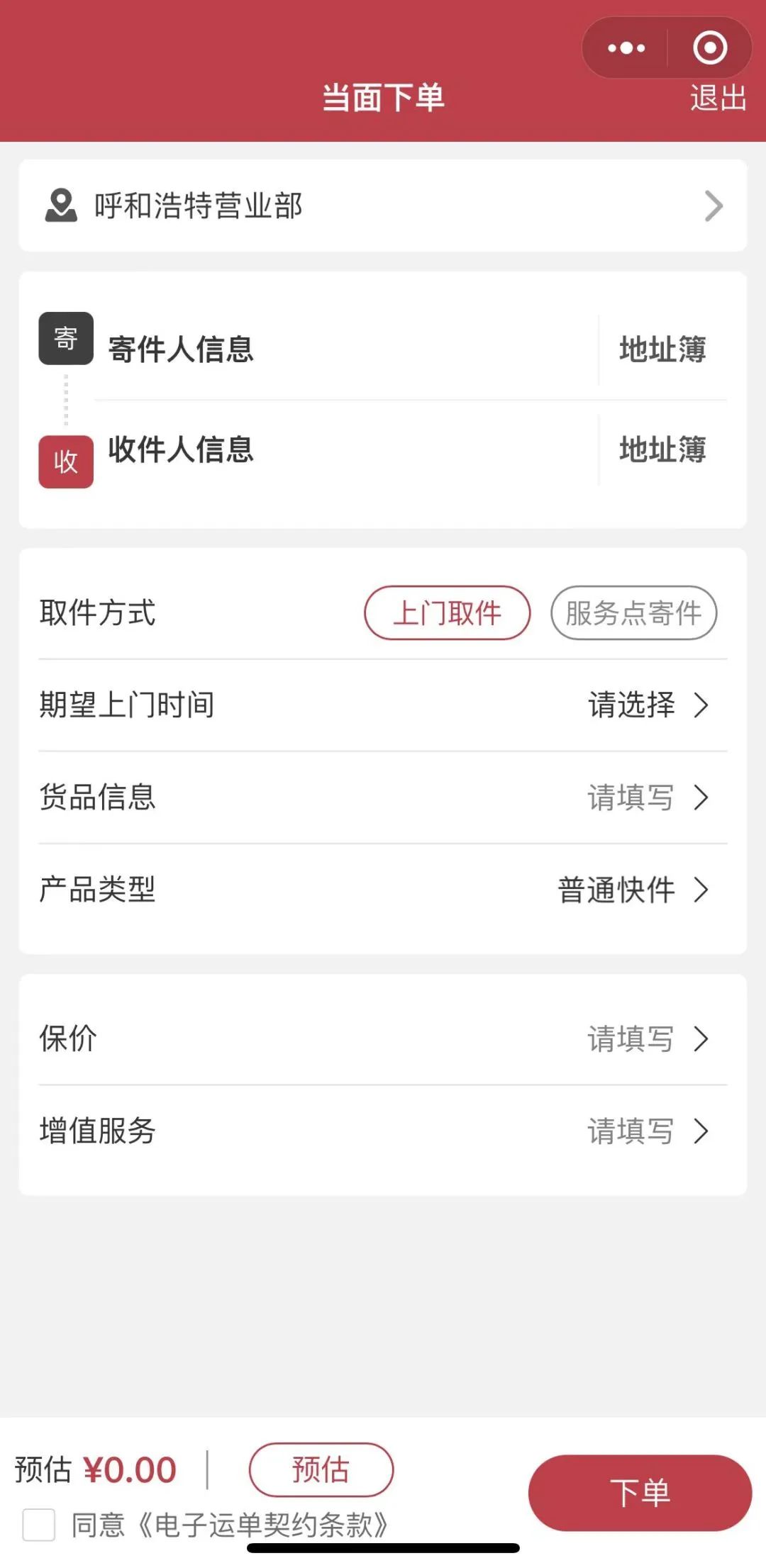The height and width of the screenshot is (1568, 766).
Task: Open 地址簿 for the recipient
Action: coord(662,449)
